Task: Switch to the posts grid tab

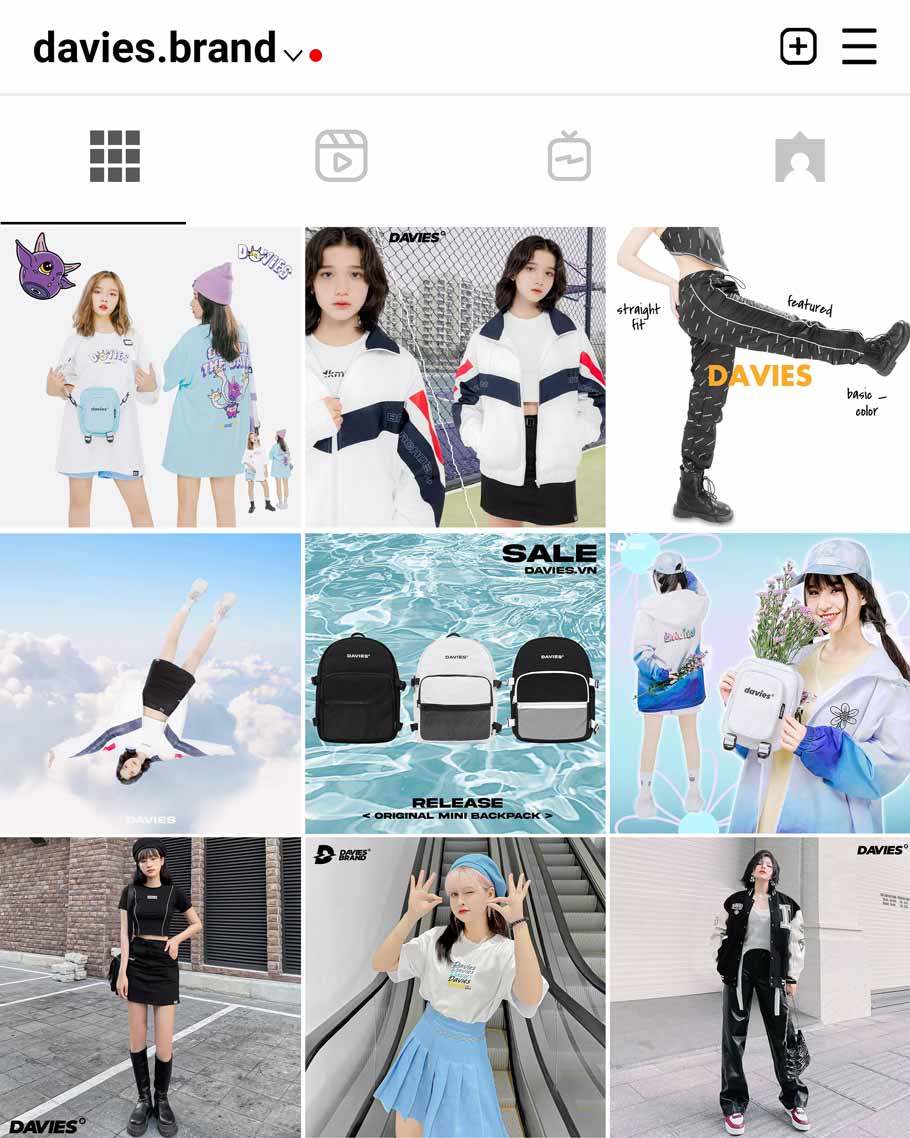Action: click(x=115, y=157)
